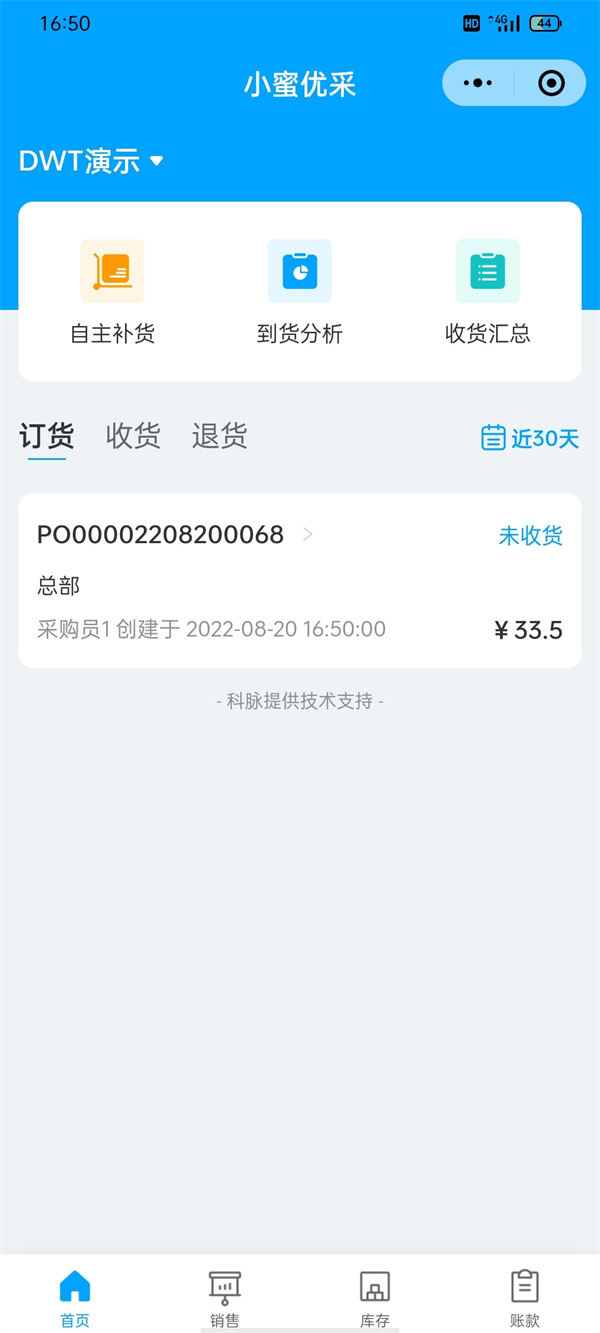
Task: Switch to the 收货 tab
Action: tap(133, 437)
